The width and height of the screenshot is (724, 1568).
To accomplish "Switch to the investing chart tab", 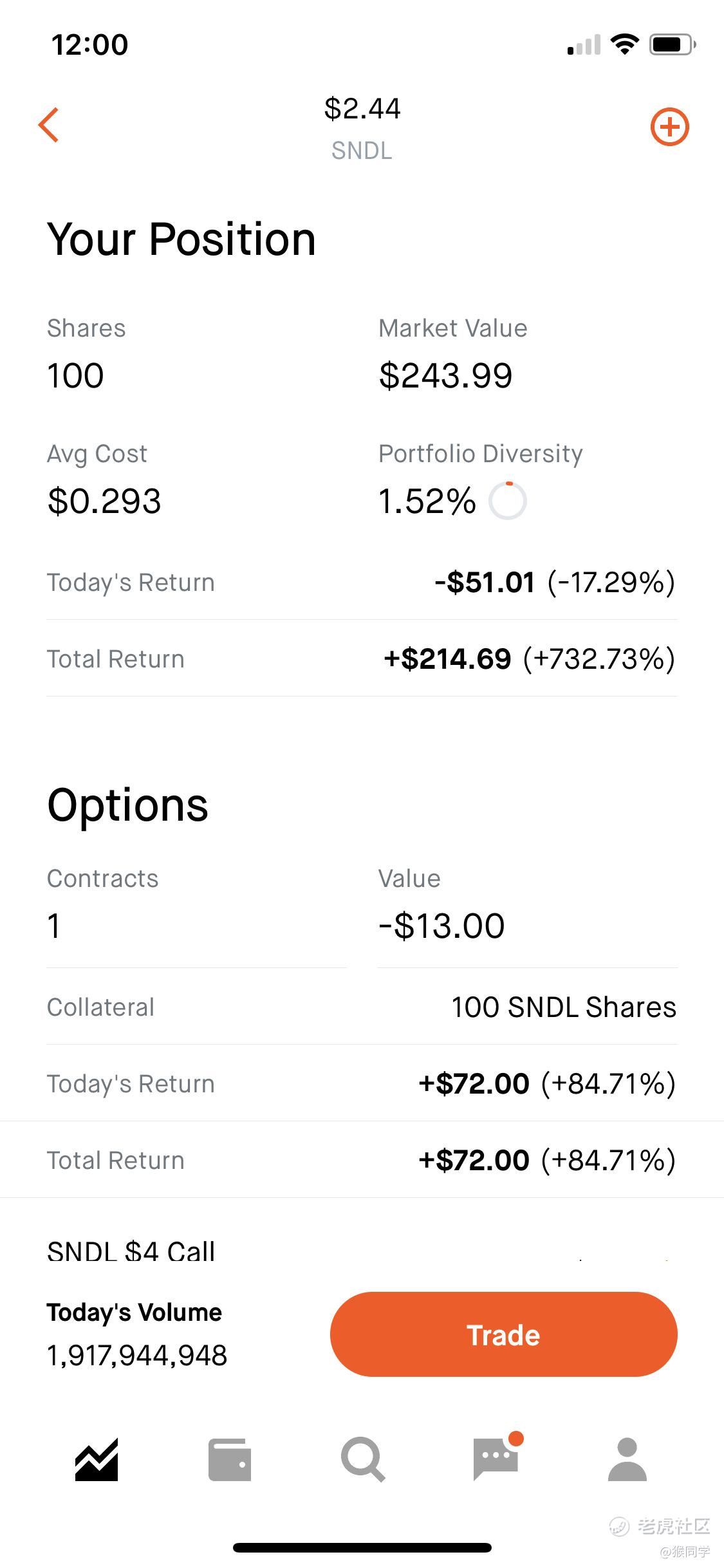I will [x=97, y=1459].
